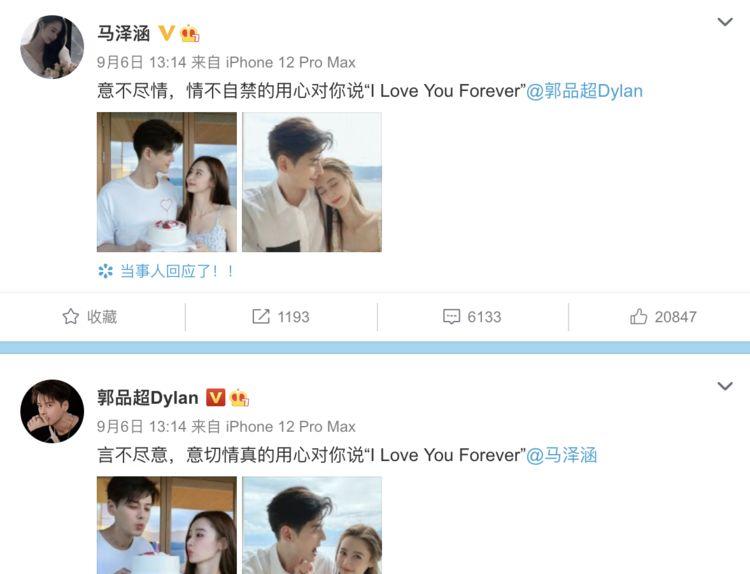Open the @马泽涵 mention link
This screenshot has width=750, height=574.
pos(561,455)
